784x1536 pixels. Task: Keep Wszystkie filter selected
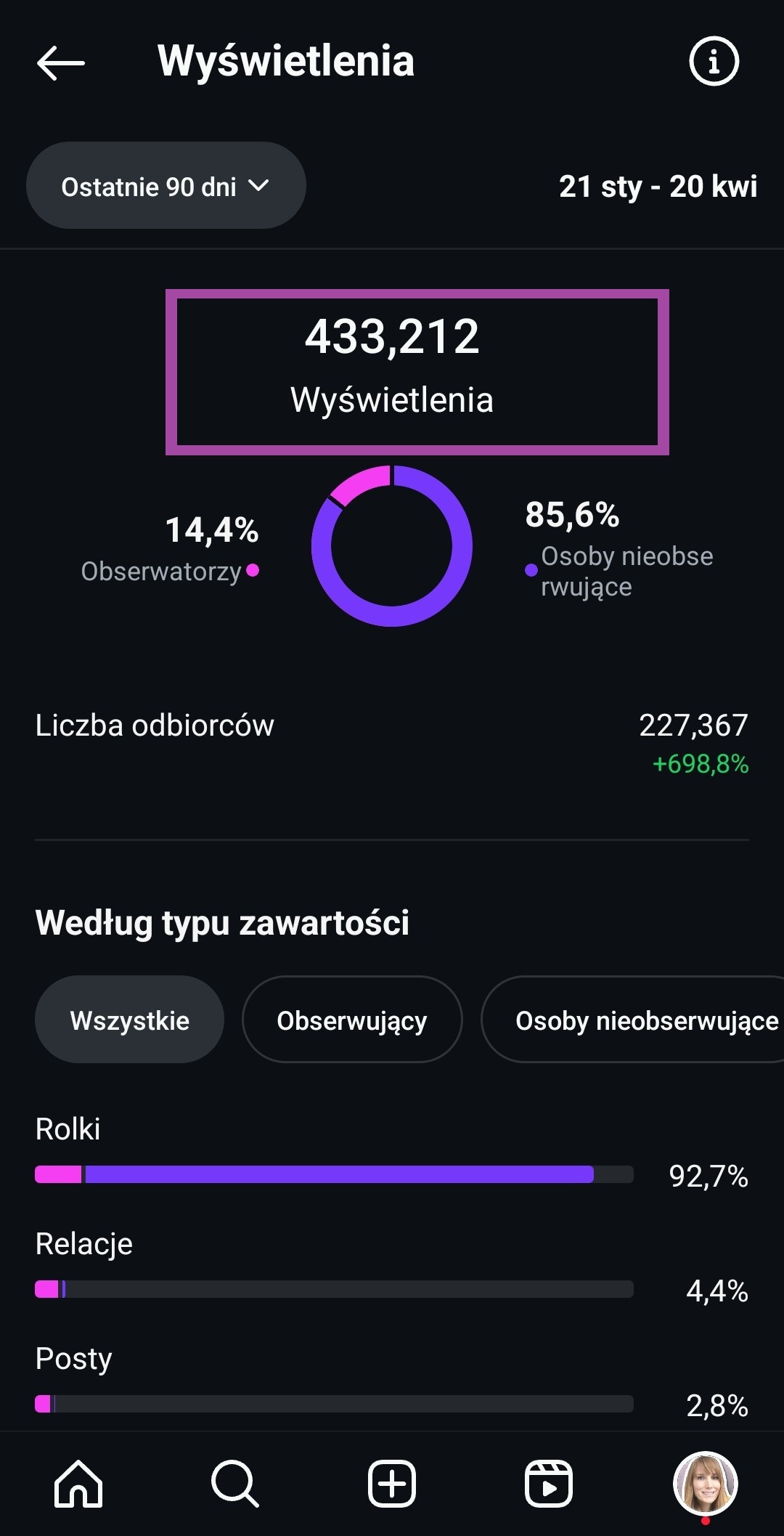pos(129,1019)
